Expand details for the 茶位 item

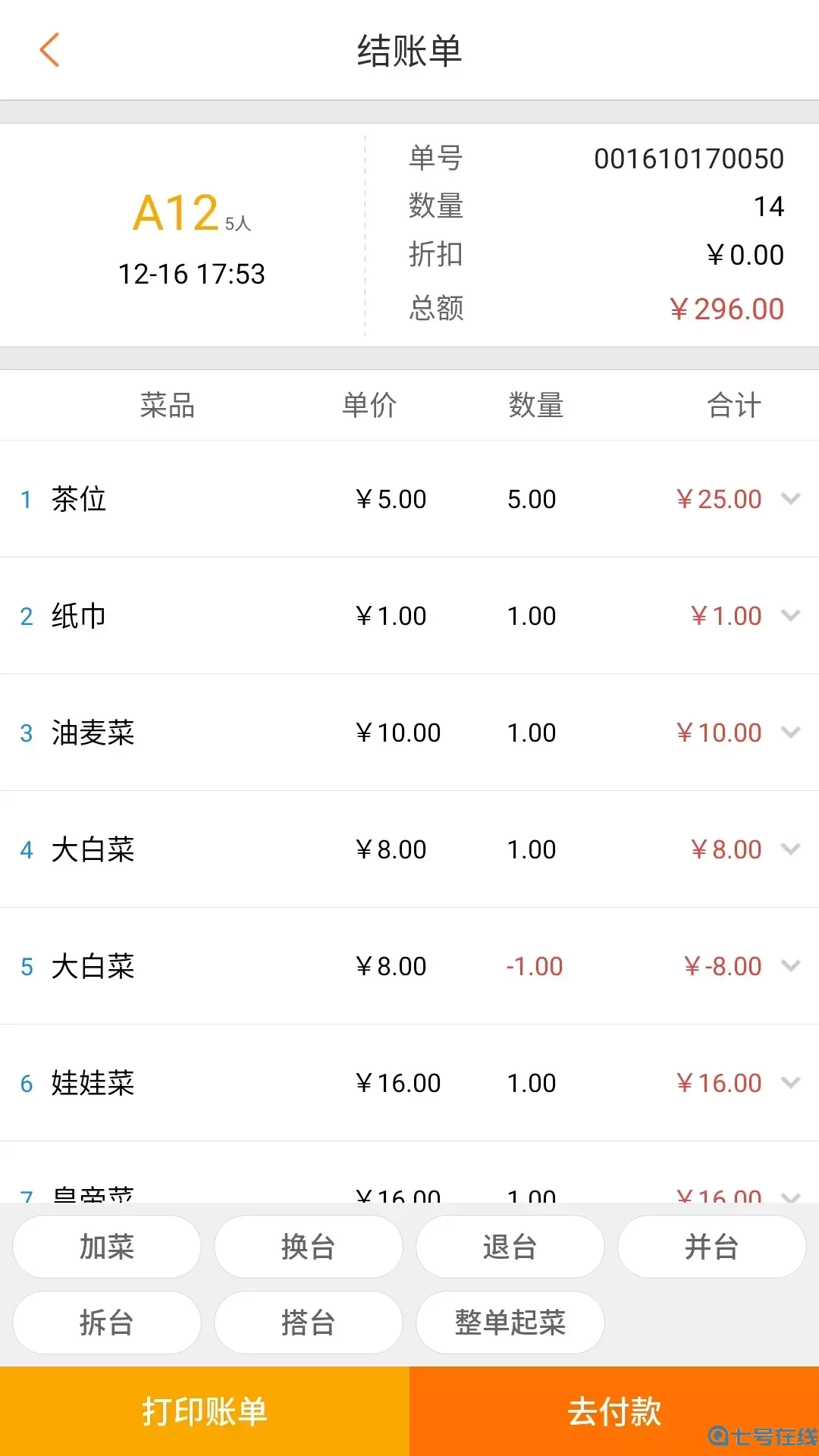[790, 498]
